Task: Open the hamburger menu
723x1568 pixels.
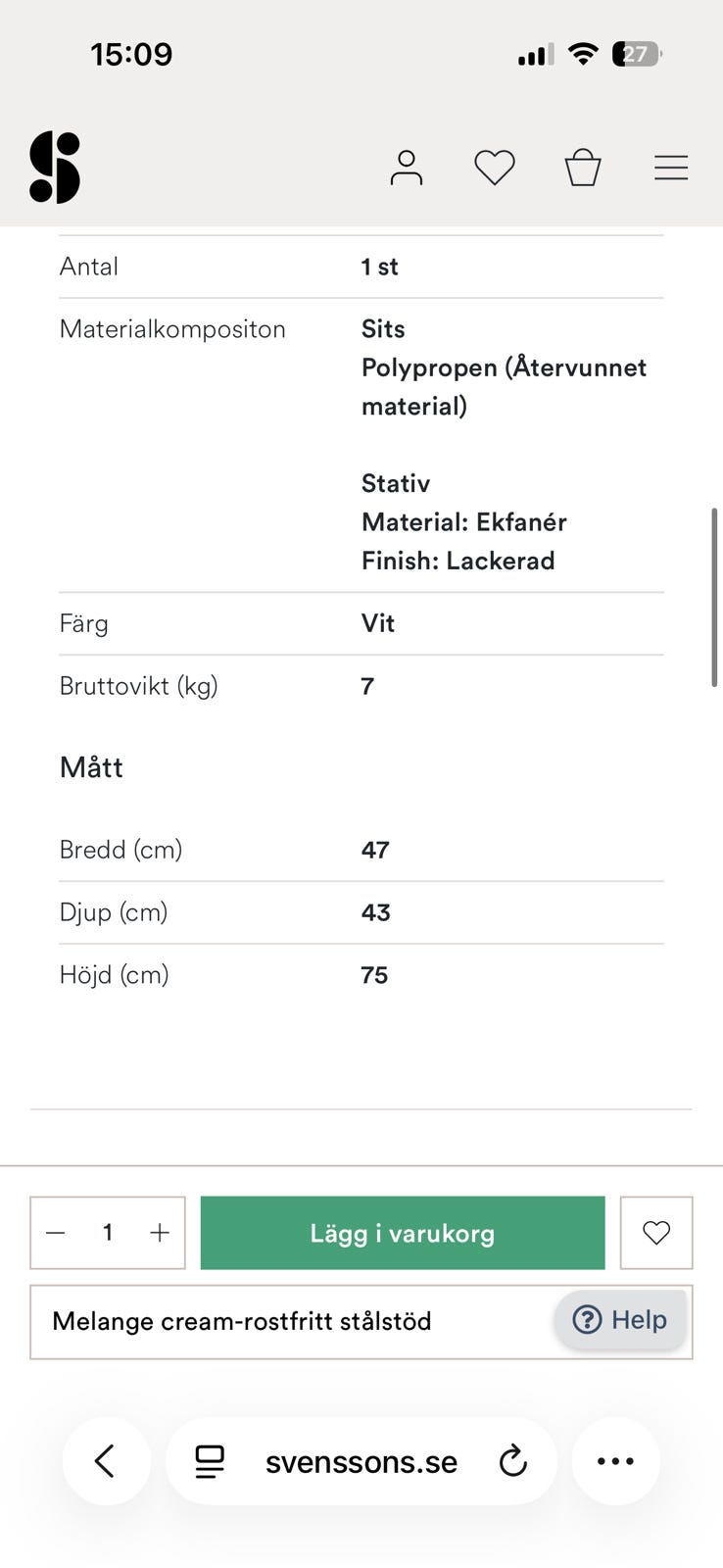Action: [x=671, y=168]
